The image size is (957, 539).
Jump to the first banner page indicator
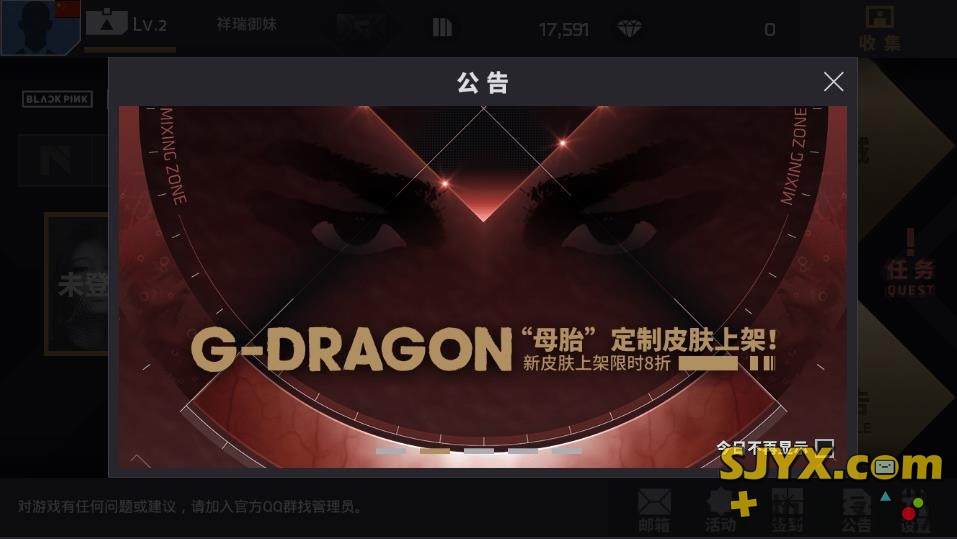[x=390, y=451]
